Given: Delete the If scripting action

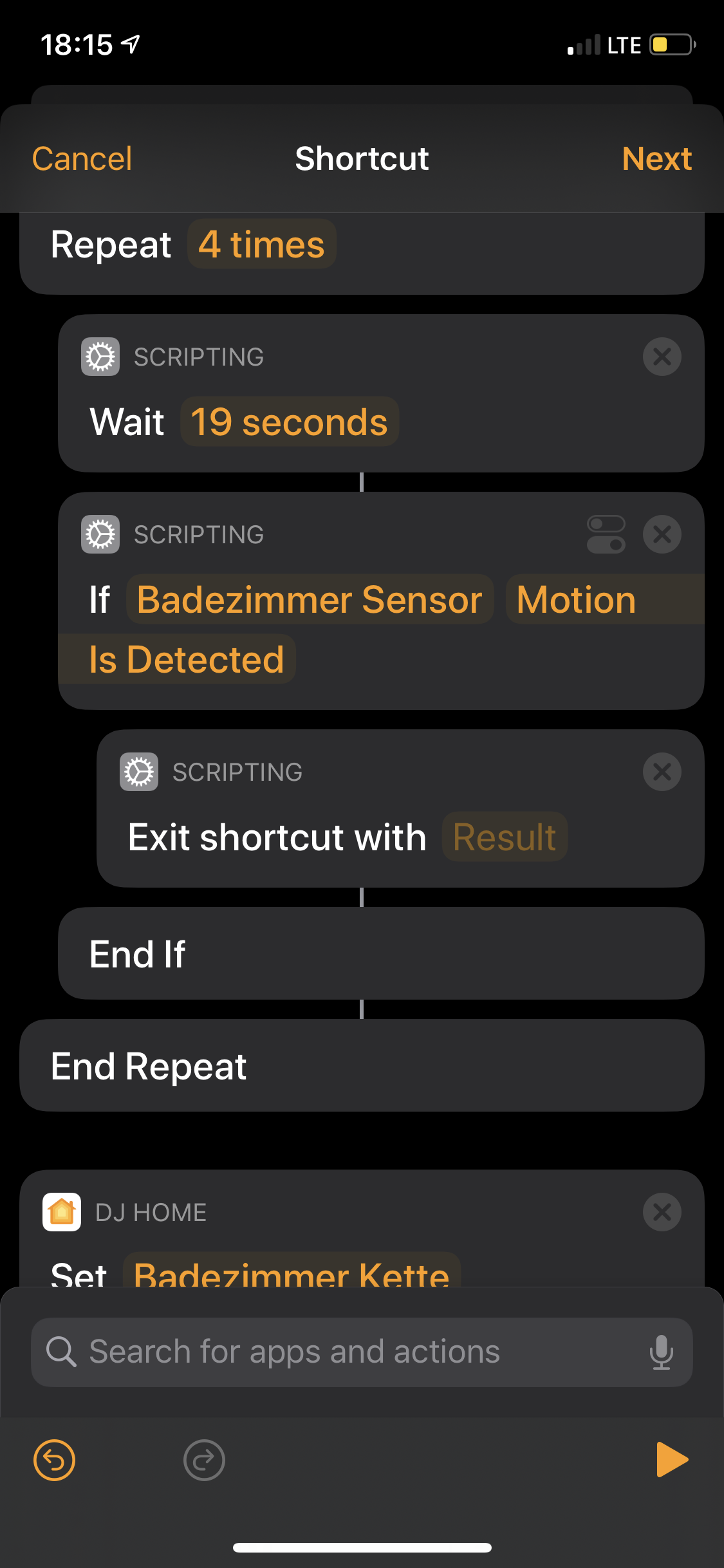Looking at the screenshot, I should (662, 534).
